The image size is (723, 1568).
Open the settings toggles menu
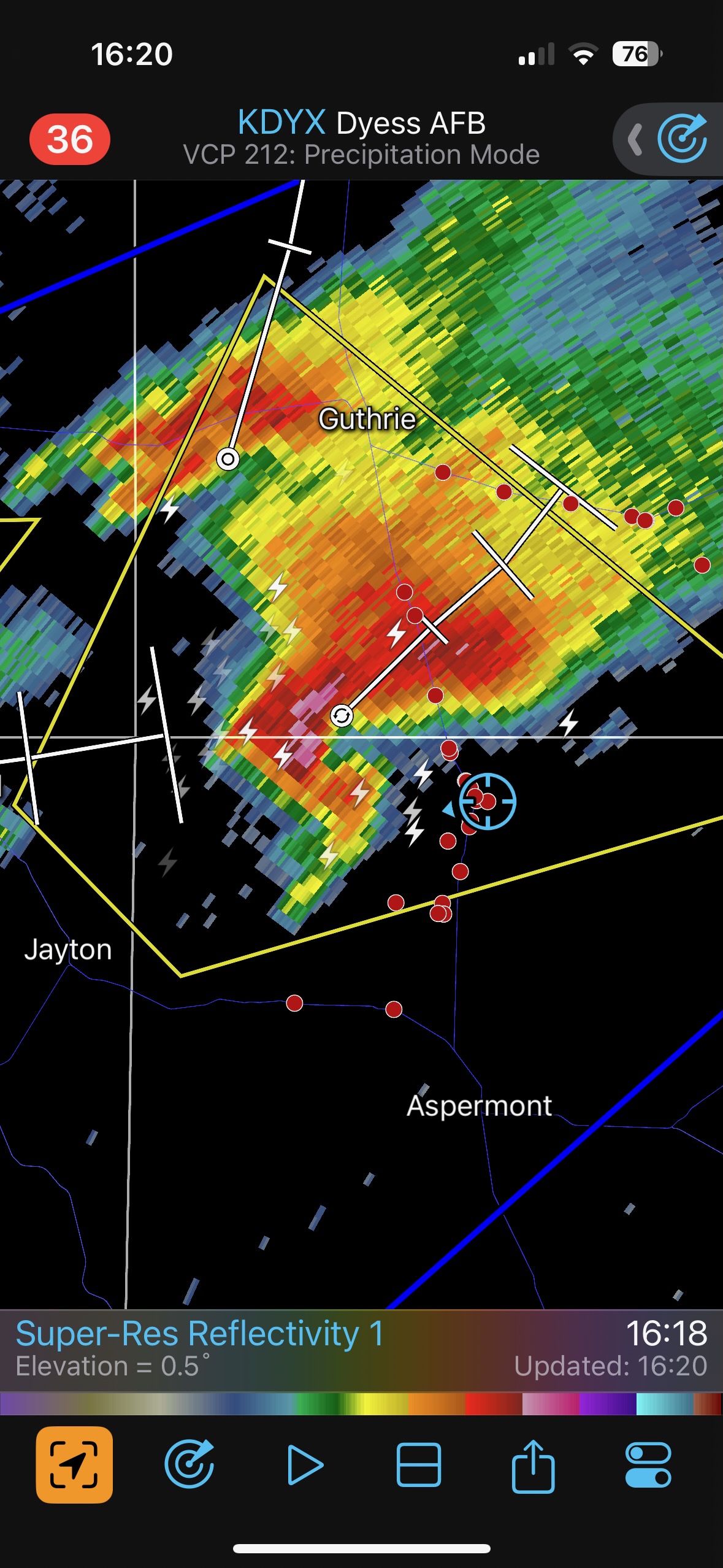click(648, 1464)
